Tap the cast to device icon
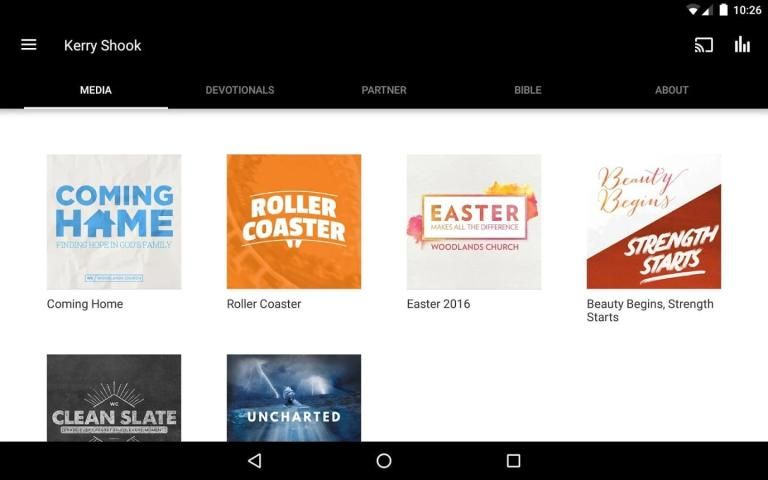Viewport: 768px width, 480px height. pyautogui.click(x=704, y=45)
